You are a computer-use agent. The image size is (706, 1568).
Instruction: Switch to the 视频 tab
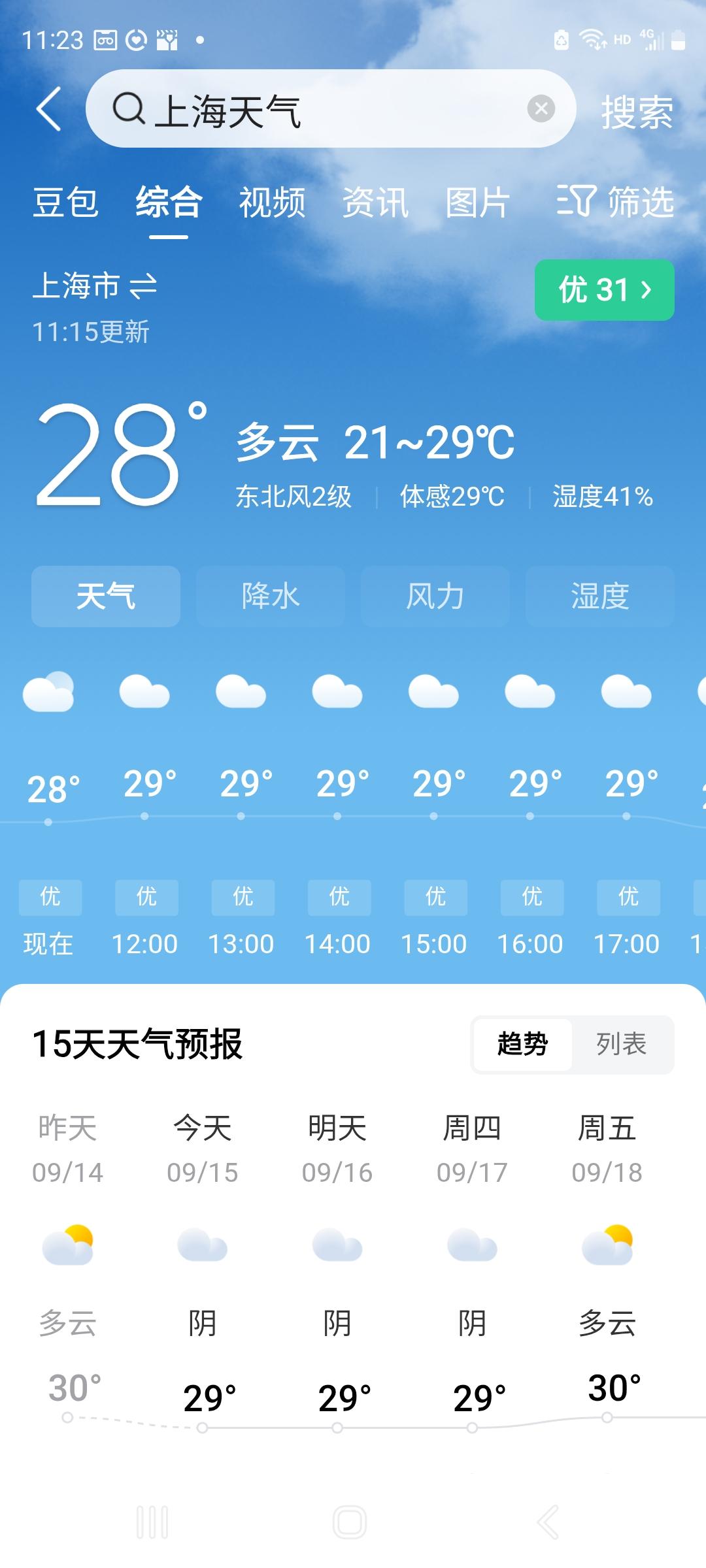(x=272, y=202)
